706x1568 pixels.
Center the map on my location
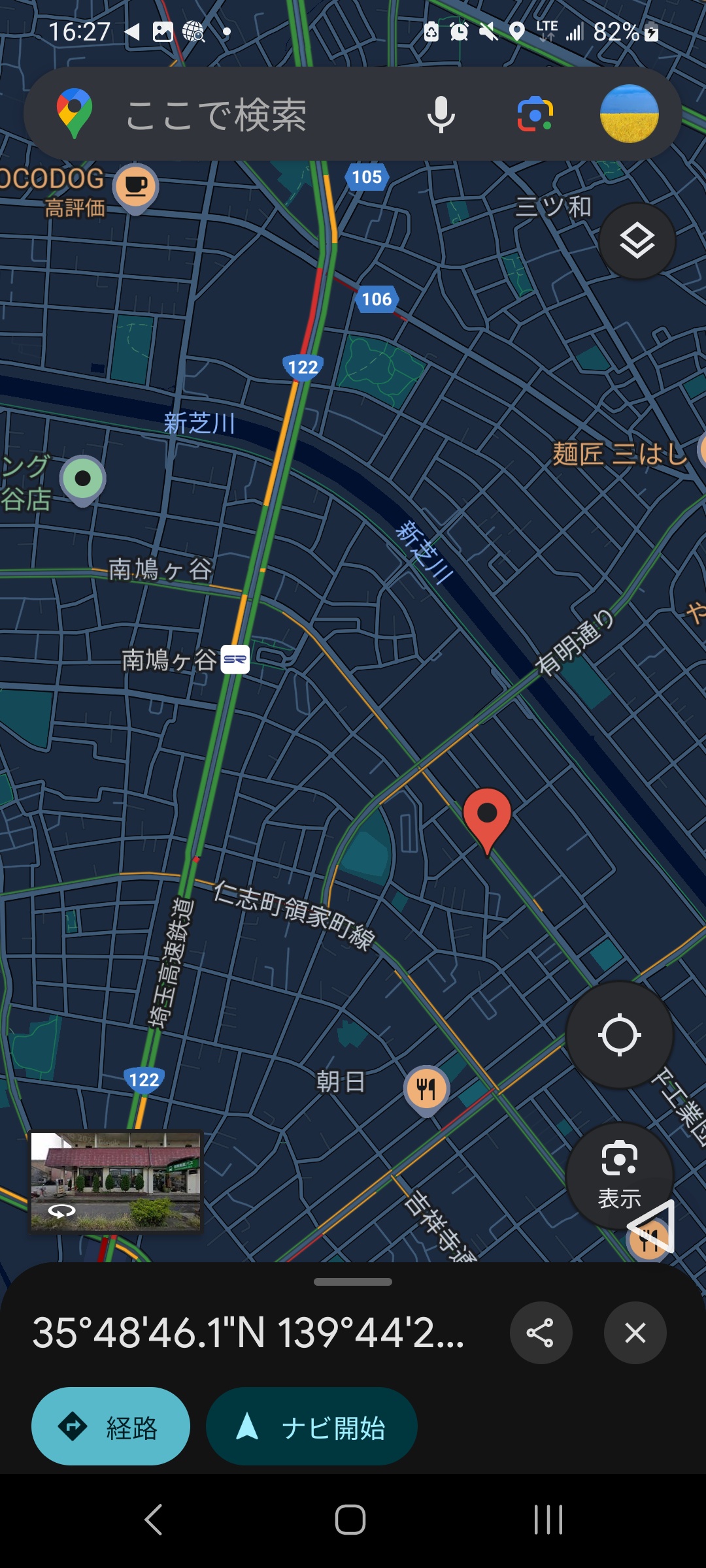pos(619,1035)
